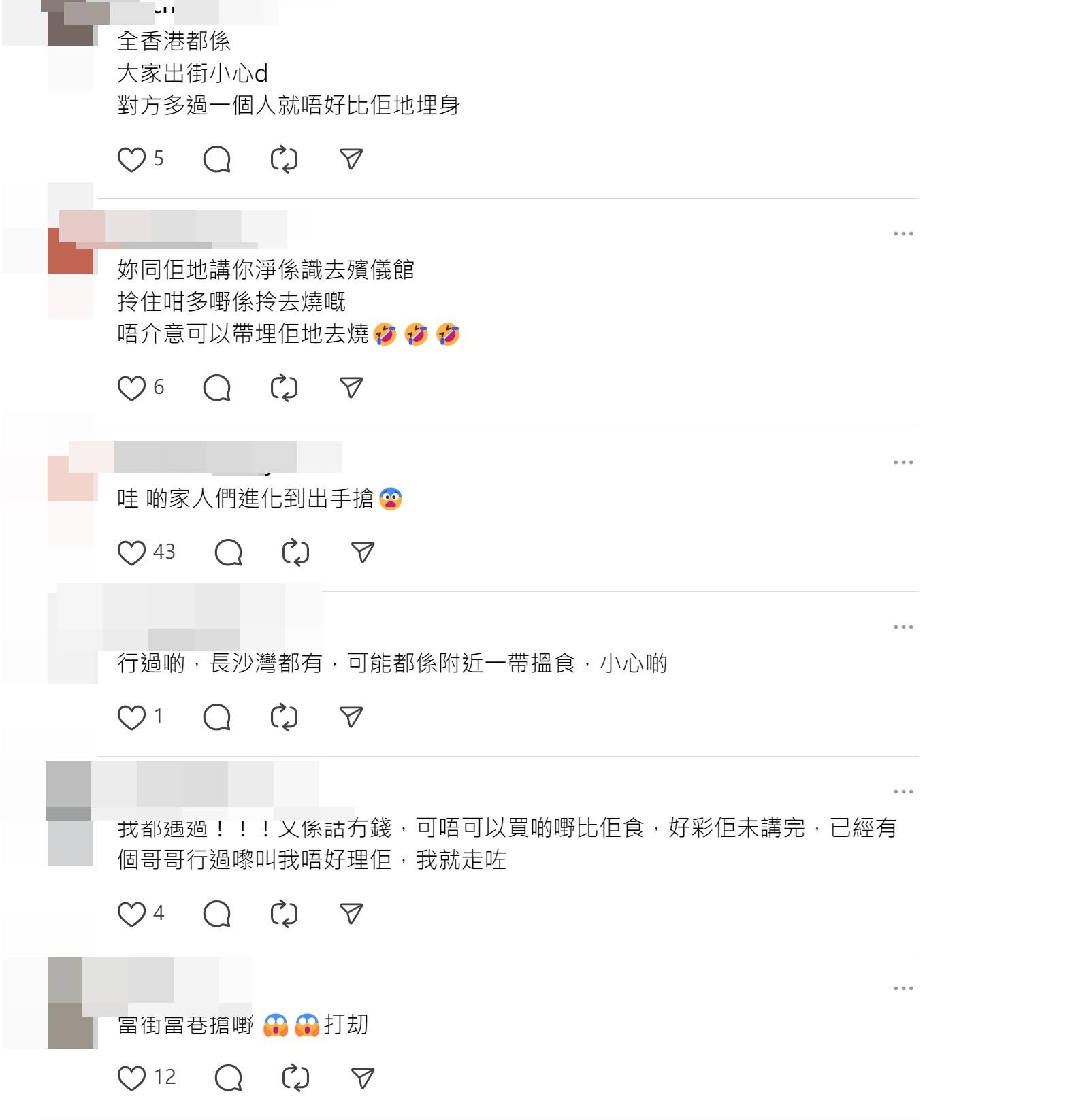
Task: Share the 全香港都係 comment
Action: click(x=351, y=160)
